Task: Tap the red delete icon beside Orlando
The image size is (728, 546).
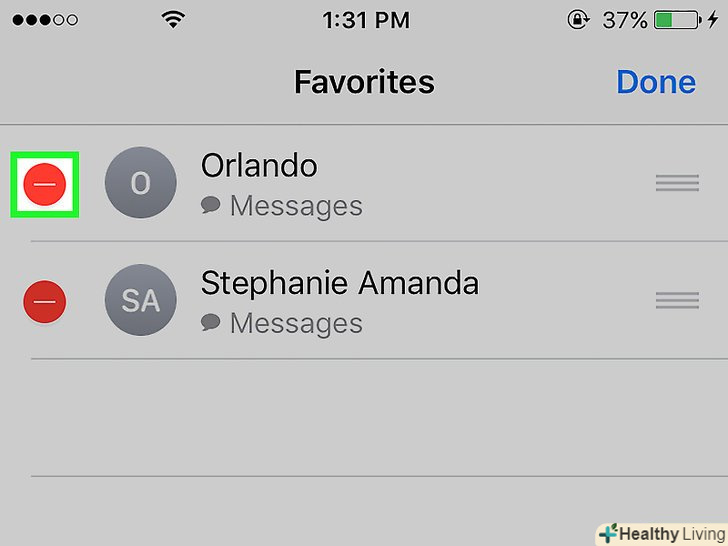Action: 44,184
